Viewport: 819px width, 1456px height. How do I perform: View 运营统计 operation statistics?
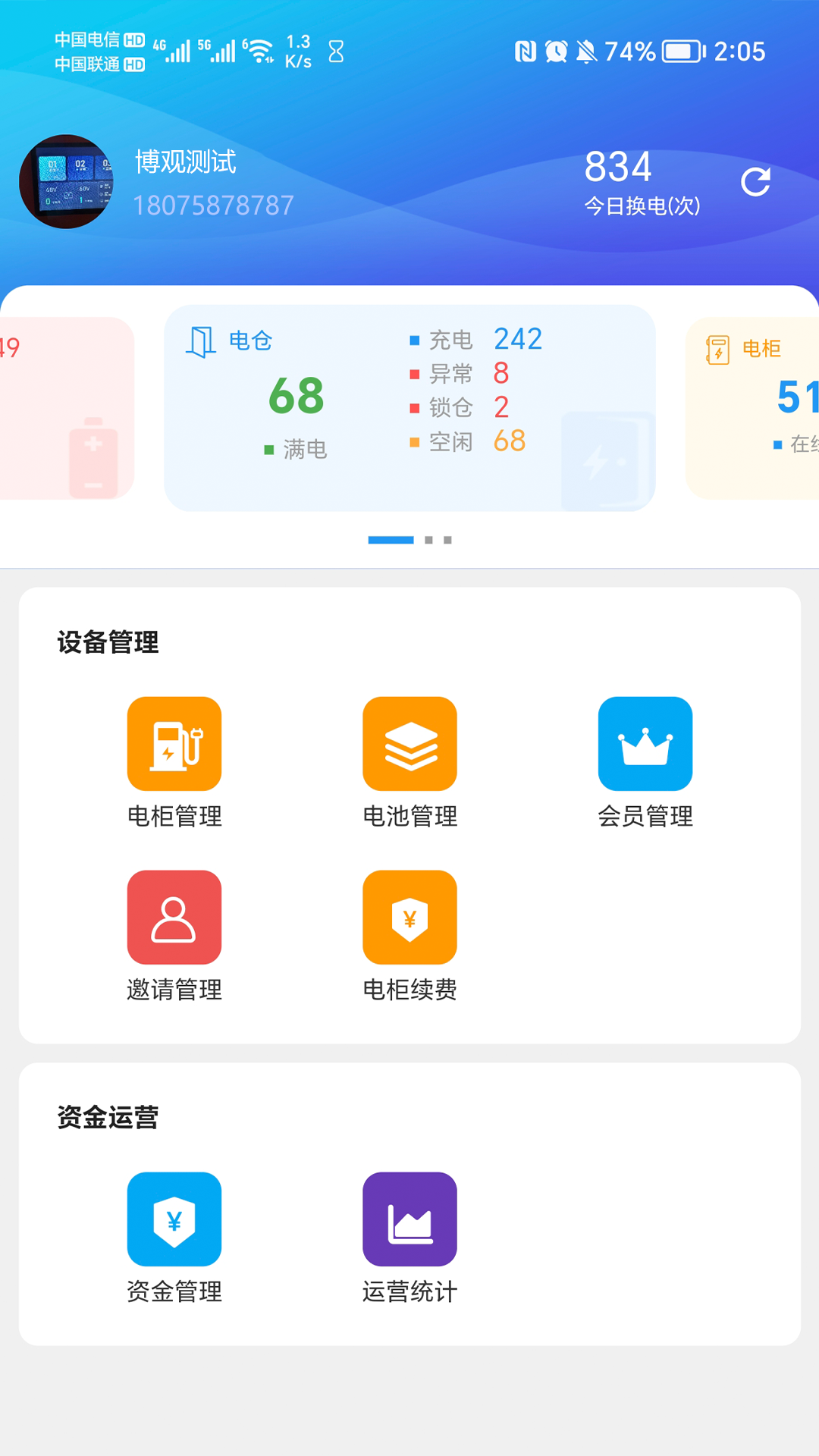point(409,1238)
